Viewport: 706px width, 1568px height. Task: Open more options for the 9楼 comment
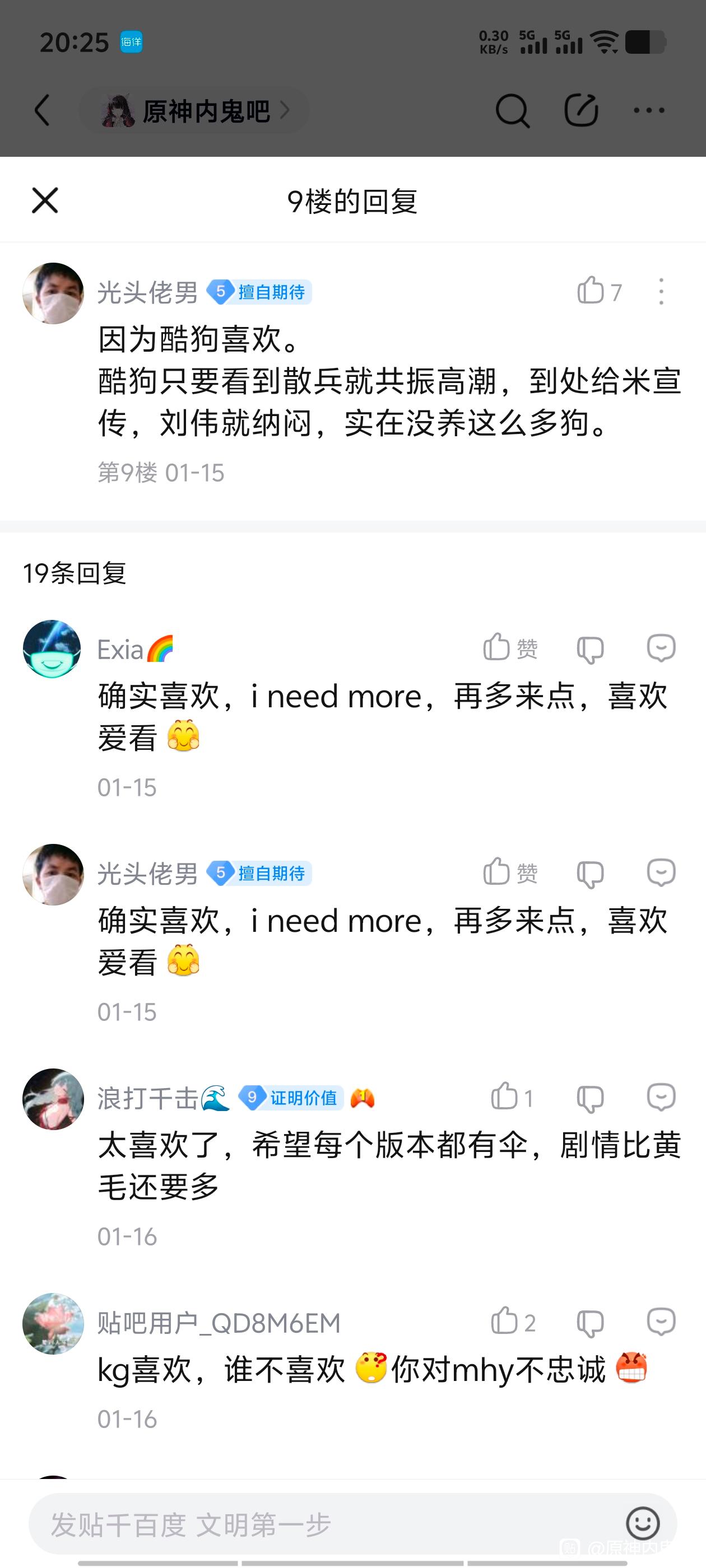click(x=661, y=292)
